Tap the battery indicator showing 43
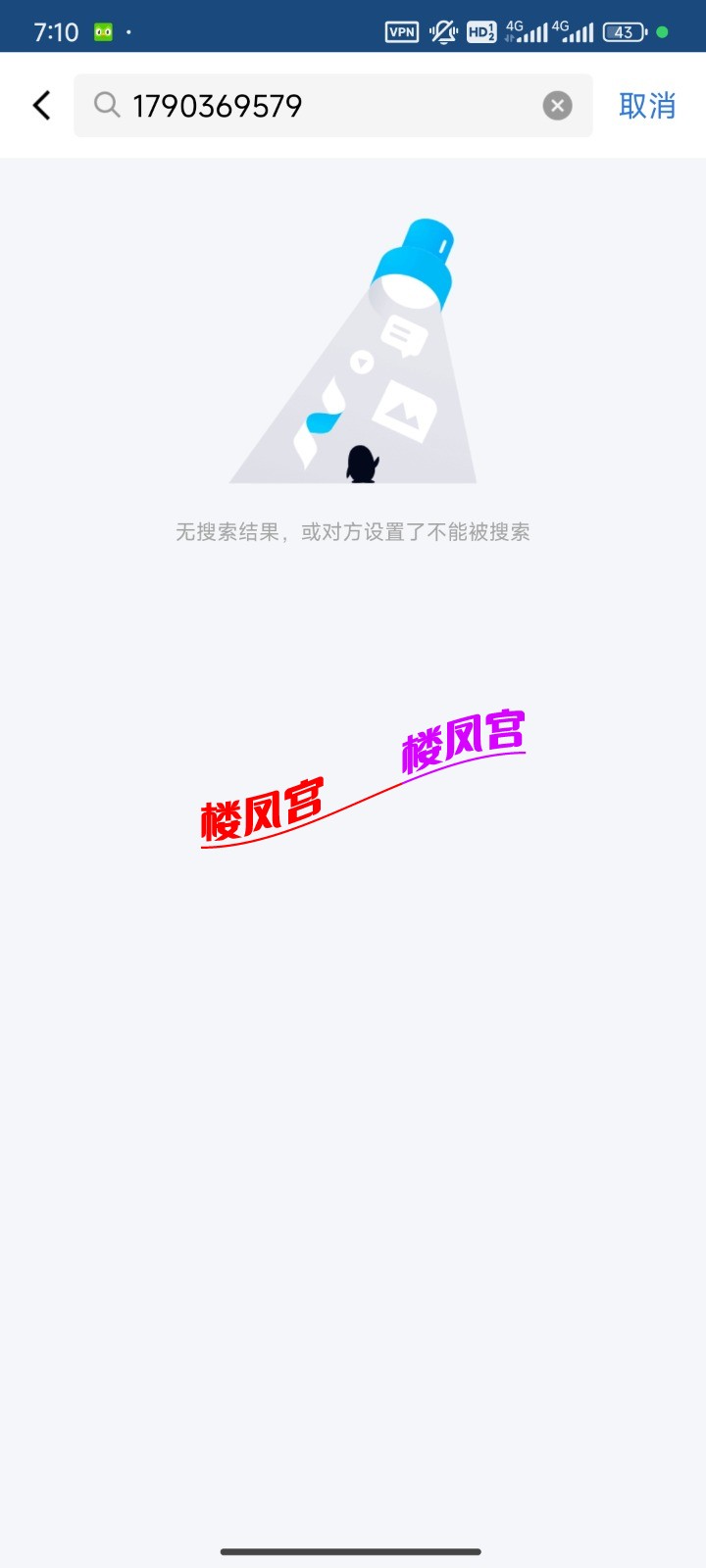This screenshot has width=706, height=1568. tap(624, 31)
